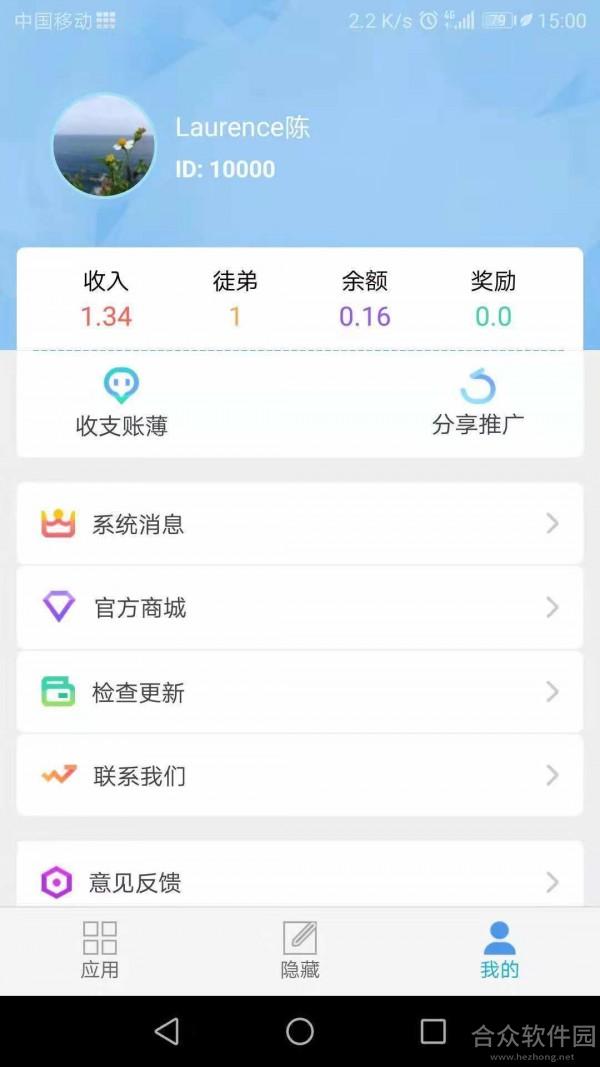The width and height of the screenshot is (600, 1067).
Task: Go to the home screen
Action: 300,1031
